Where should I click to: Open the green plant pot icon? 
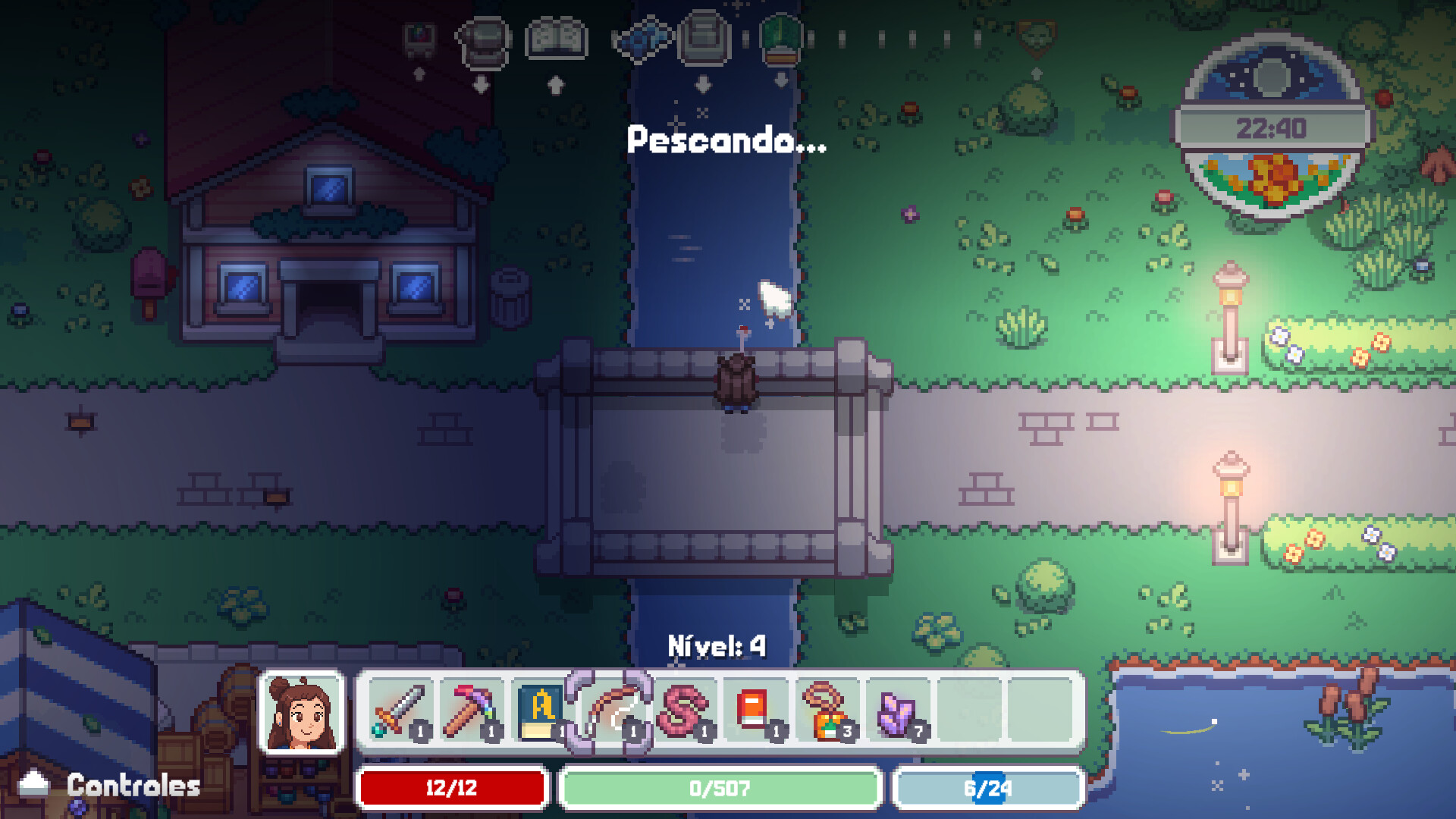pos(780,39)
